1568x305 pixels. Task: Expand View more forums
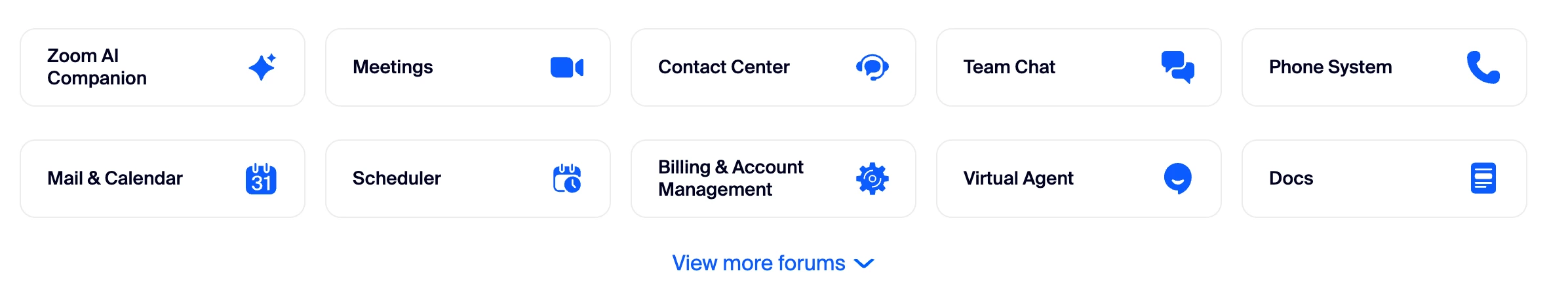772,263
